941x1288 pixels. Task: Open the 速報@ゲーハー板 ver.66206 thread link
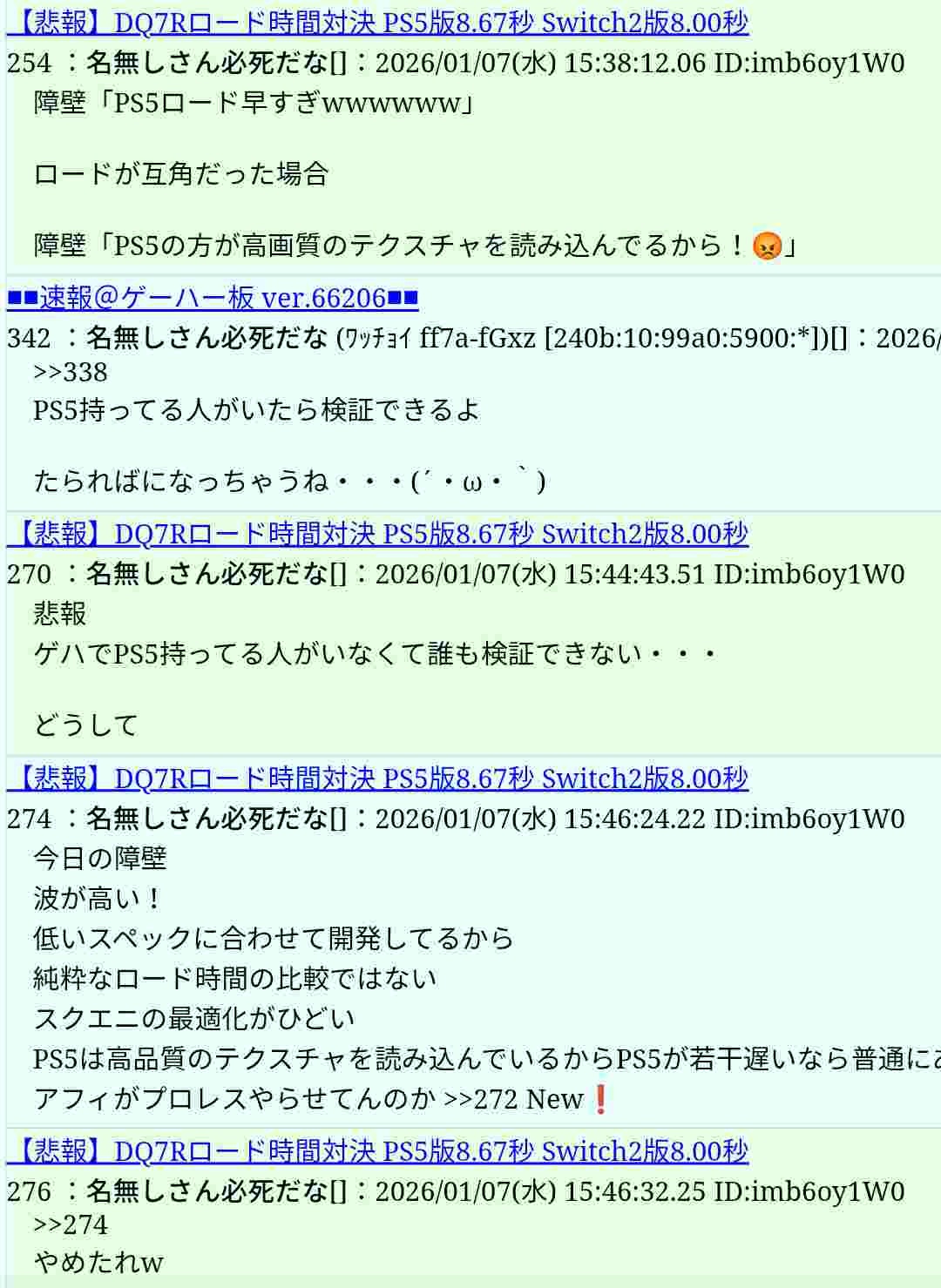(213, 299)
